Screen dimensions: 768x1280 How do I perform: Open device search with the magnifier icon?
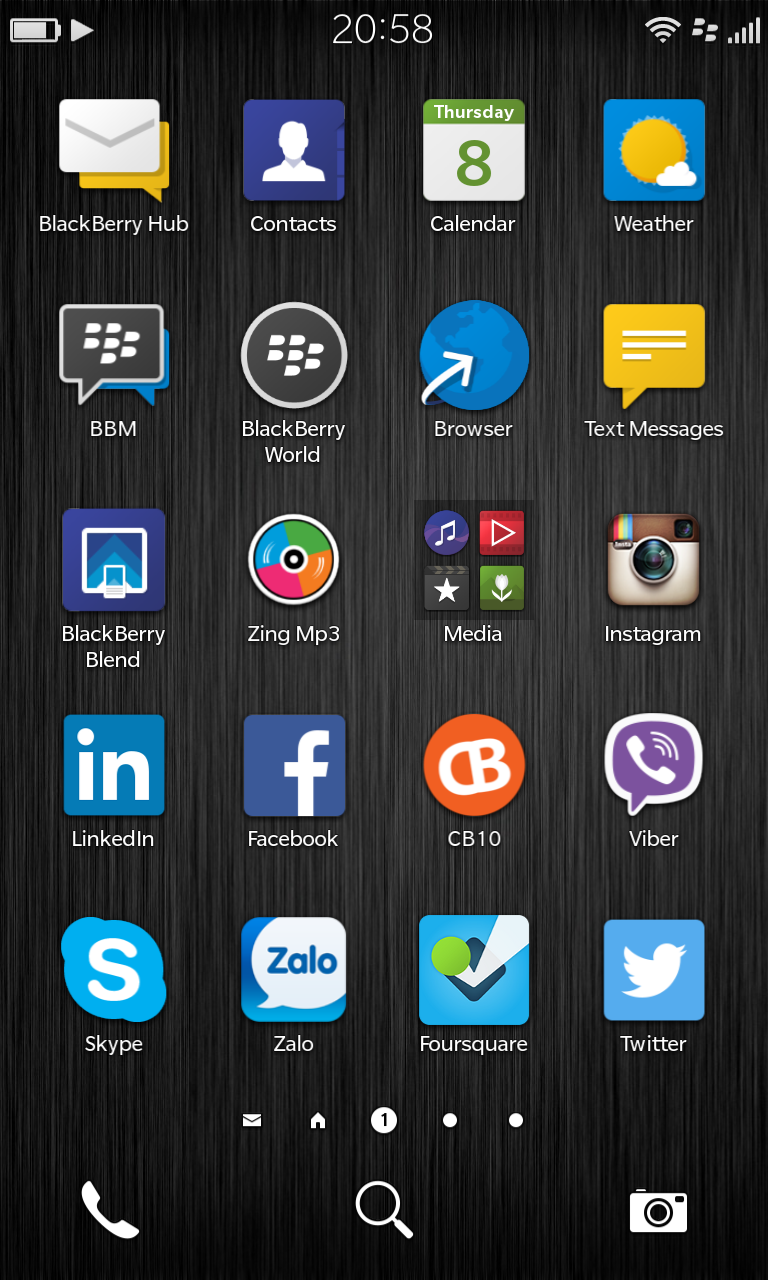tap(384, 1210)
